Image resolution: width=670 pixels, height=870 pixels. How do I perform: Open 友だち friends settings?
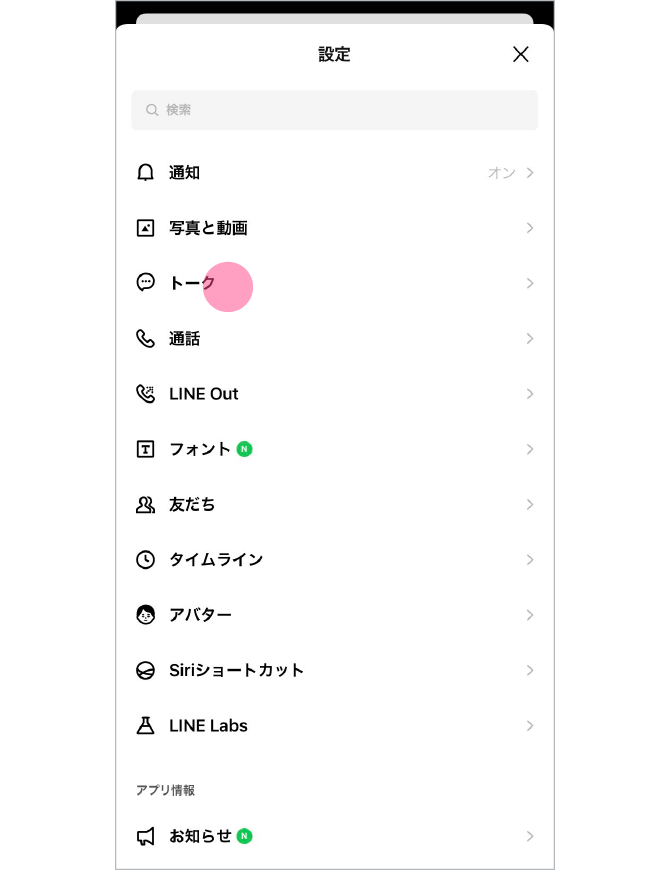(334, 505)
